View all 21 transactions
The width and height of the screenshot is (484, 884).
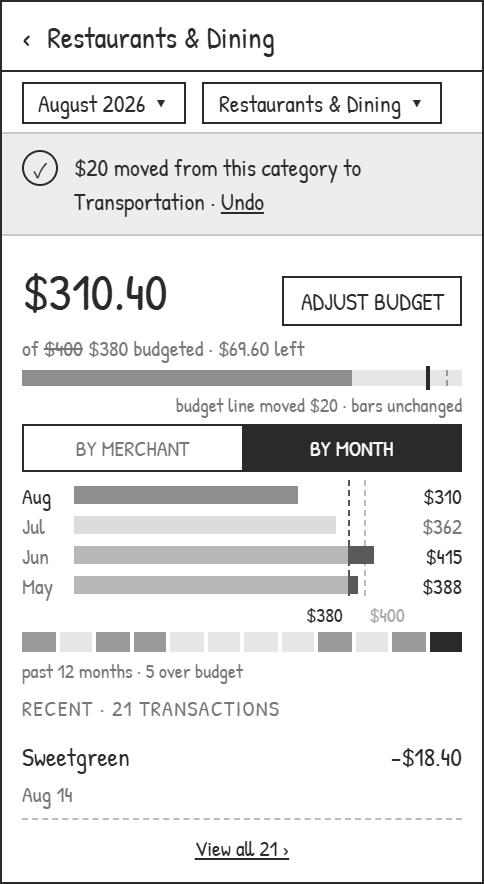(x=242, y=849)
